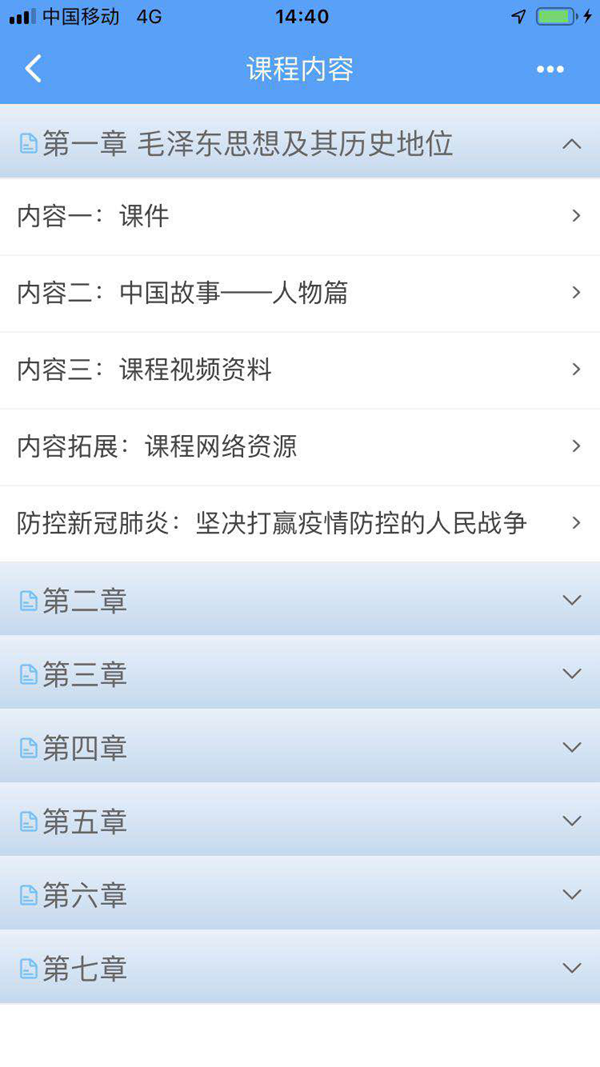This screenshot has height=1067, width=600.
Task: Expand 第七章
Action: point(300,967)
